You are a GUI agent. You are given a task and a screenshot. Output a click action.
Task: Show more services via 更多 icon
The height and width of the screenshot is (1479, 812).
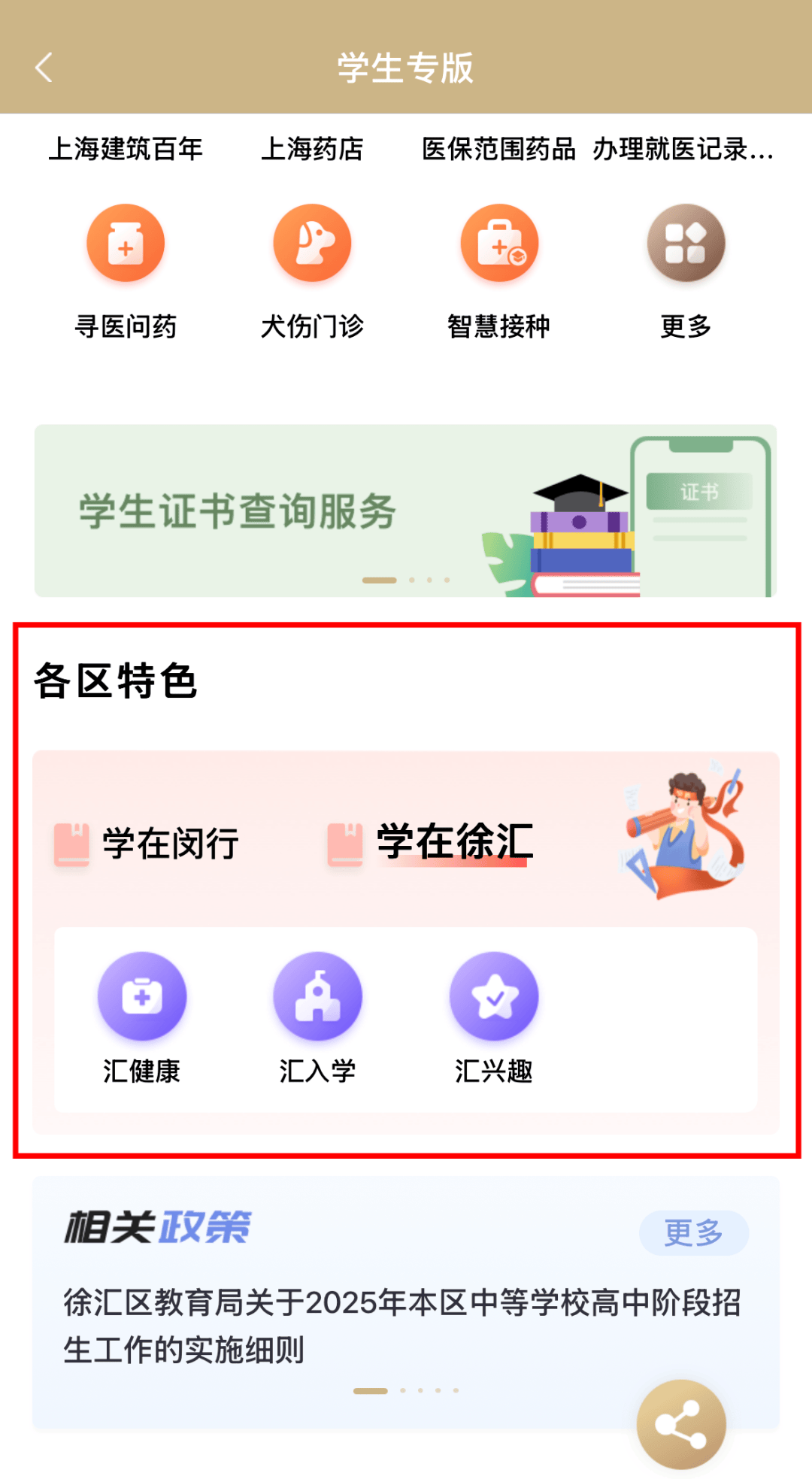pyautogui.click(x=686, y=244)
